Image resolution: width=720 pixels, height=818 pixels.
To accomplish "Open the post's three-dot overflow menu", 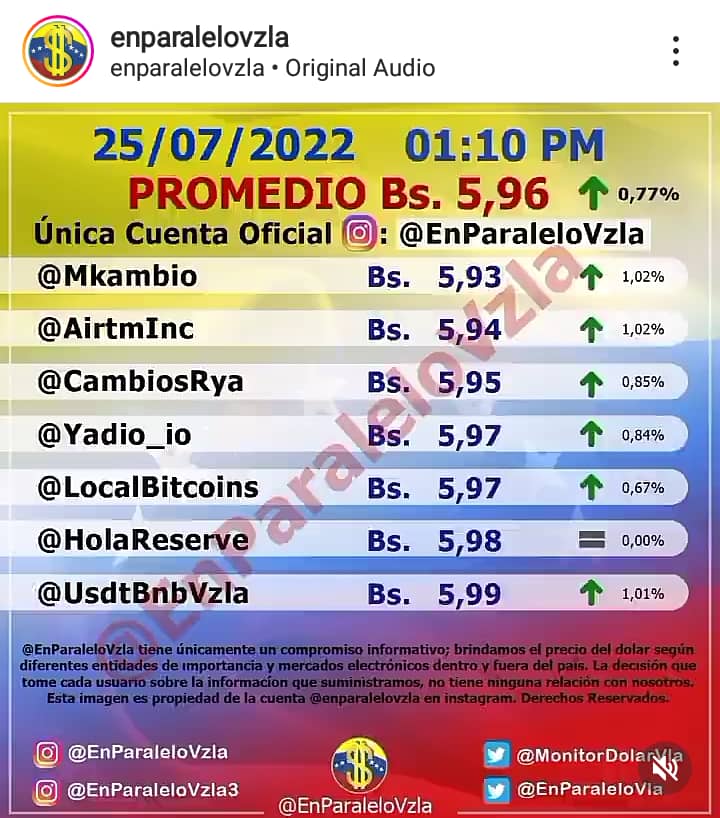I will [x=676, y=51].
